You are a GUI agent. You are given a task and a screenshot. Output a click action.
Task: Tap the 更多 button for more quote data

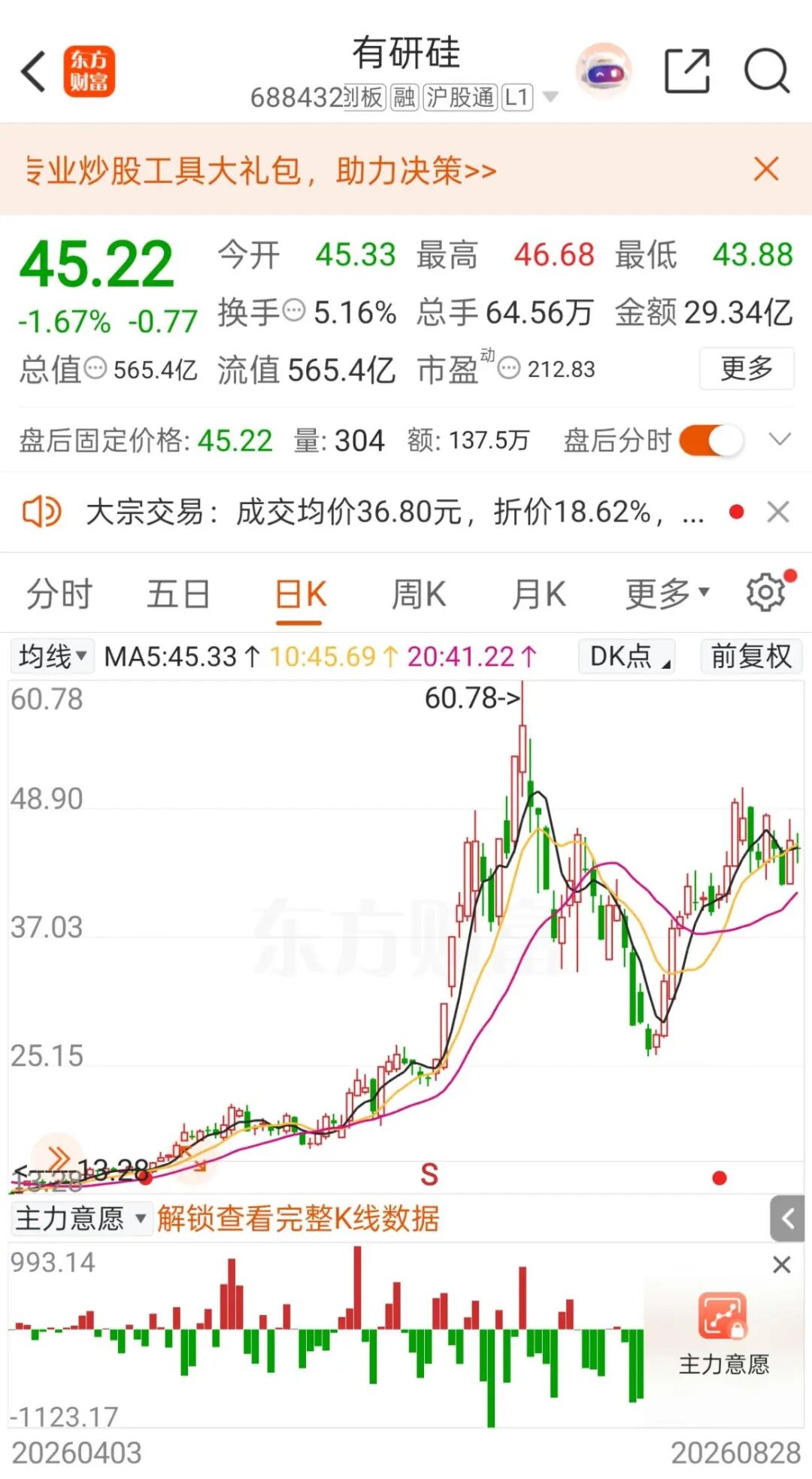coord(746,369)
